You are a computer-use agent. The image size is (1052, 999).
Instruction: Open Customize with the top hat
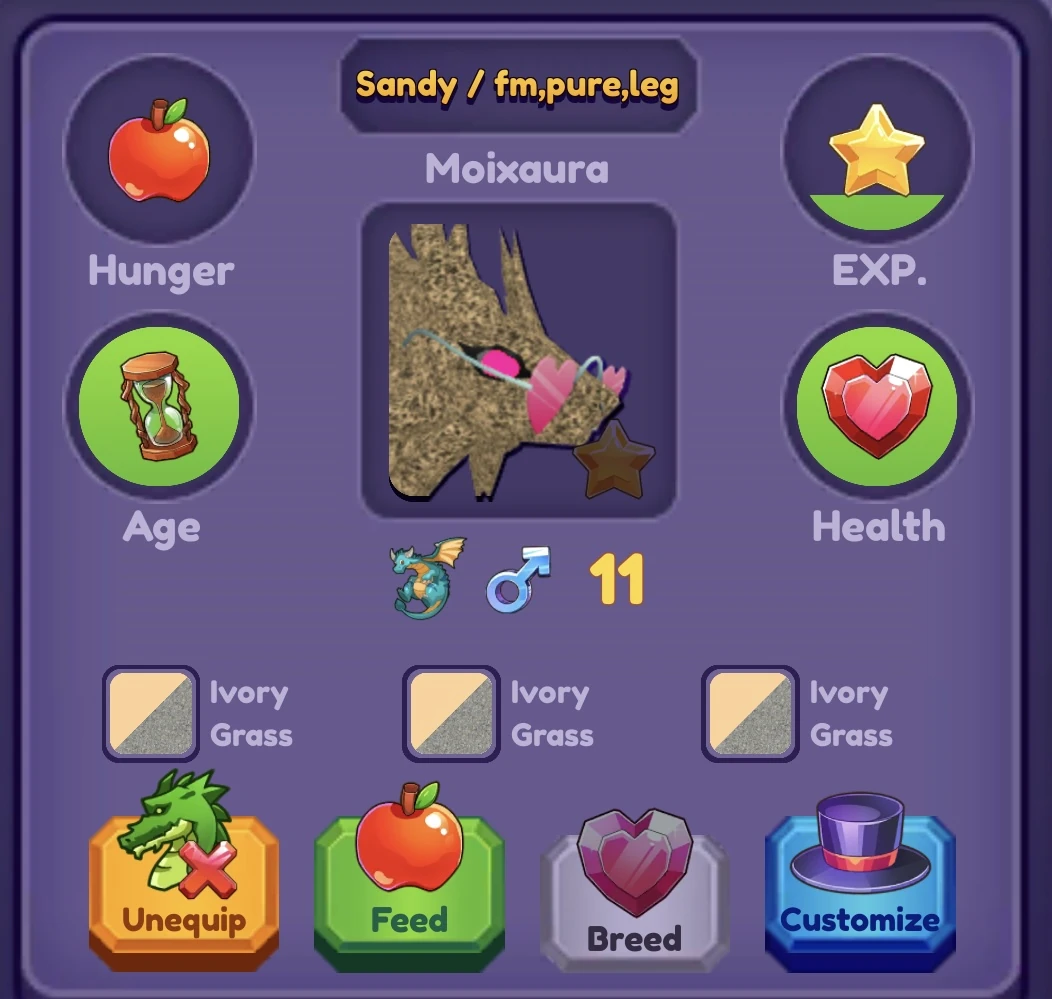[860, 885]
